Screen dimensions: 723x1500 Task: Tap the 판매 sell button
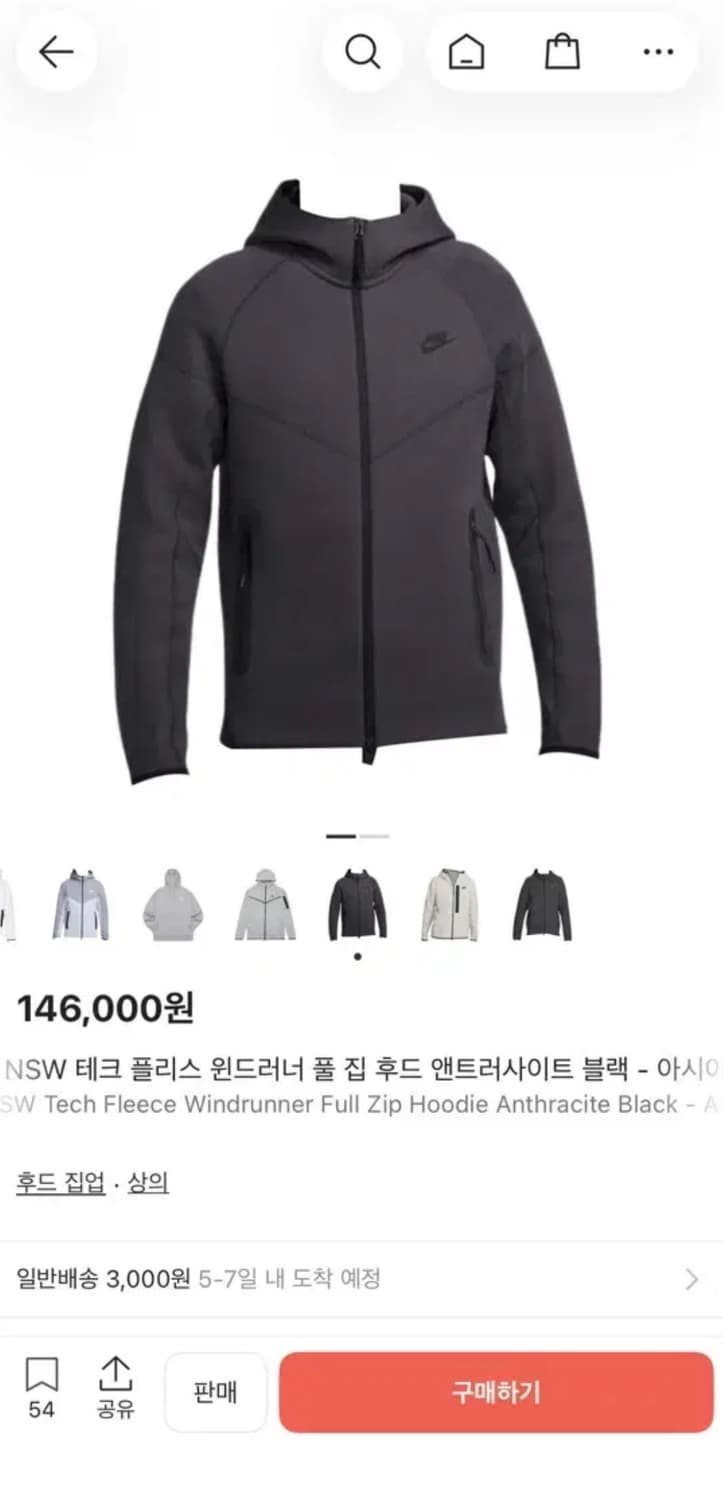214,1388
